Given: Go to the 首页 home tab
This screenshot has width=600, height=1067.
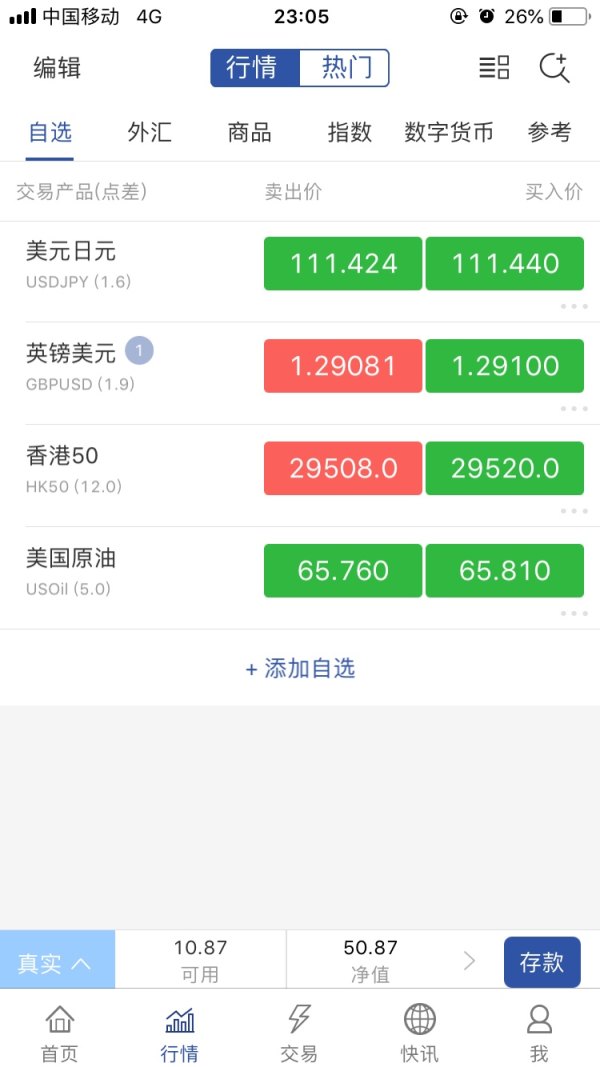Looking at the screenshot, I should (59, 1033).
